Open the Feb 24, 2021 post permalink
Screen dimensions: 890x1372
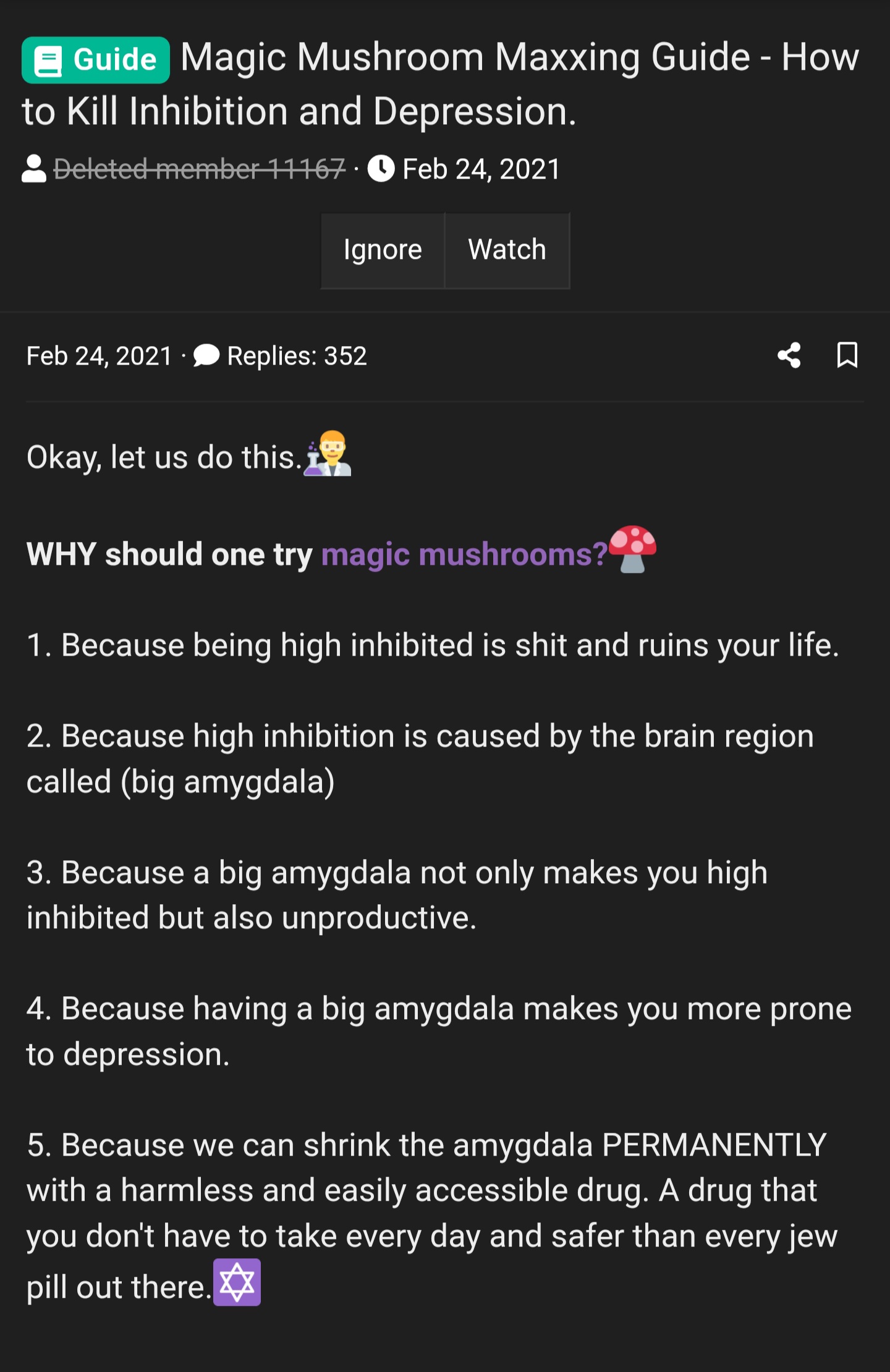pyautogui.click(x=99, y=356)
